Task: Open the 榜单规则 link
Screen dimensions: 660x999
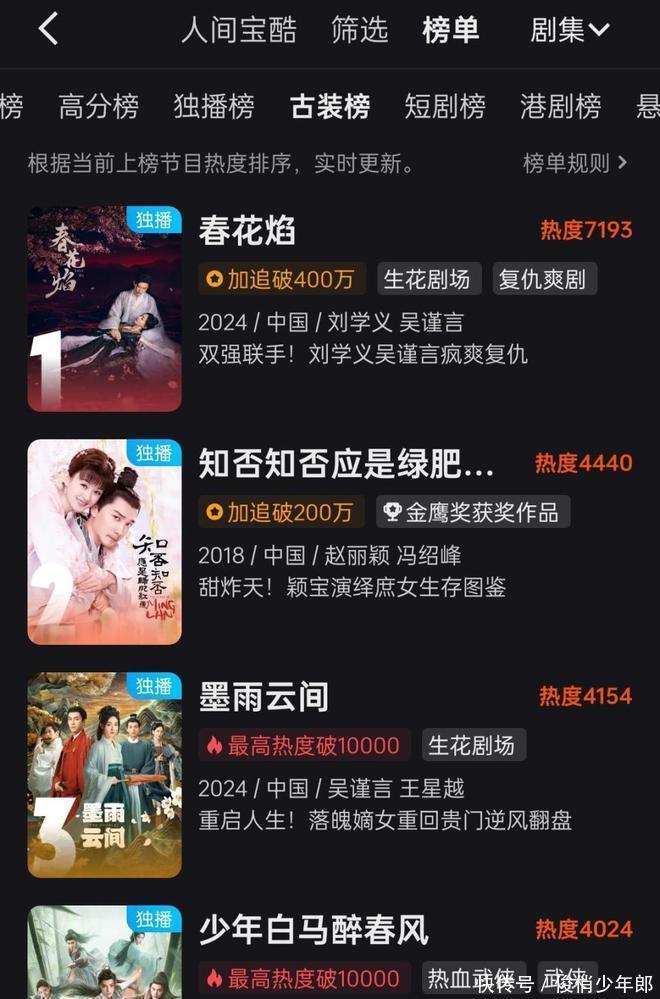Action: pyautogui.click(x=574, y=163)
